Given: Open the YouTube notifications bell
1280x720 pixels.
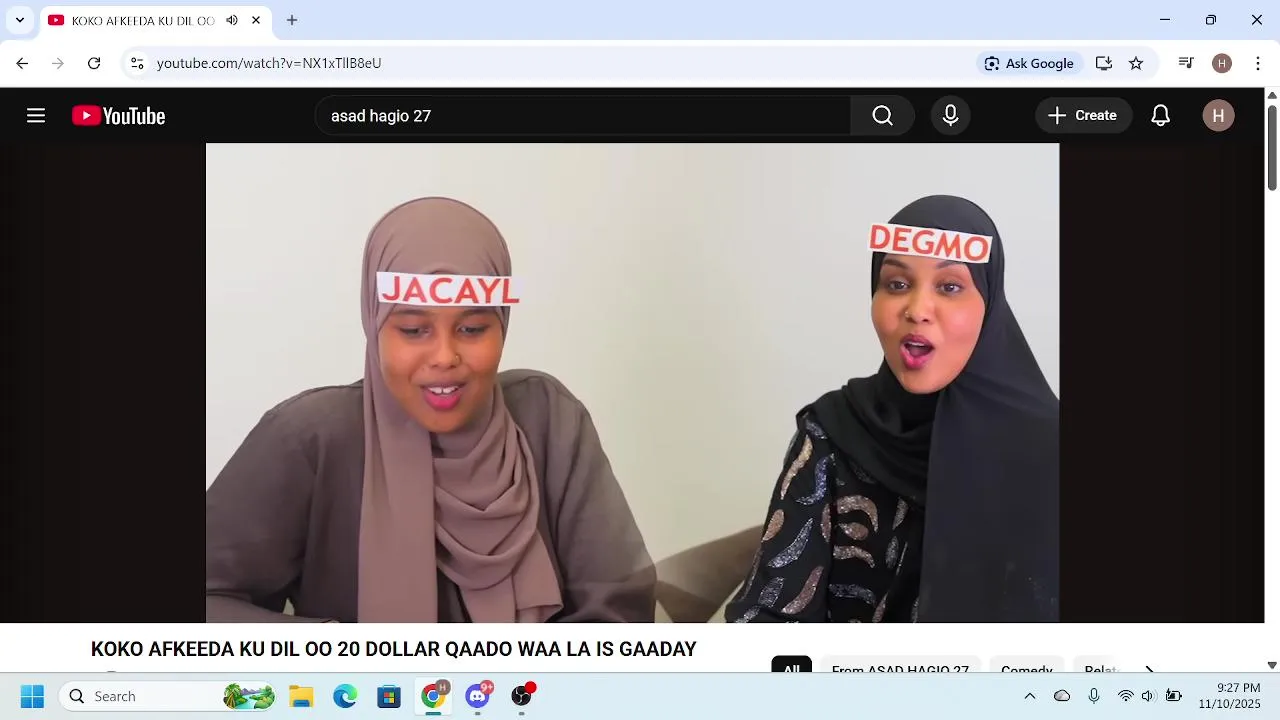Looking at the screenshot, I should click(x=1160, y=116).
